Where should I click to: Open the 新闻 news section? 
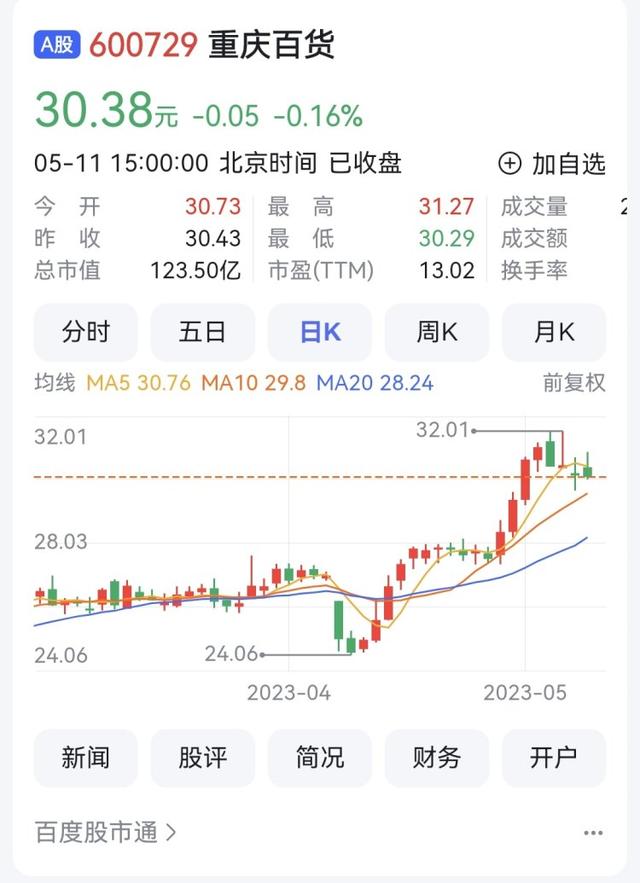pos(85,758)
